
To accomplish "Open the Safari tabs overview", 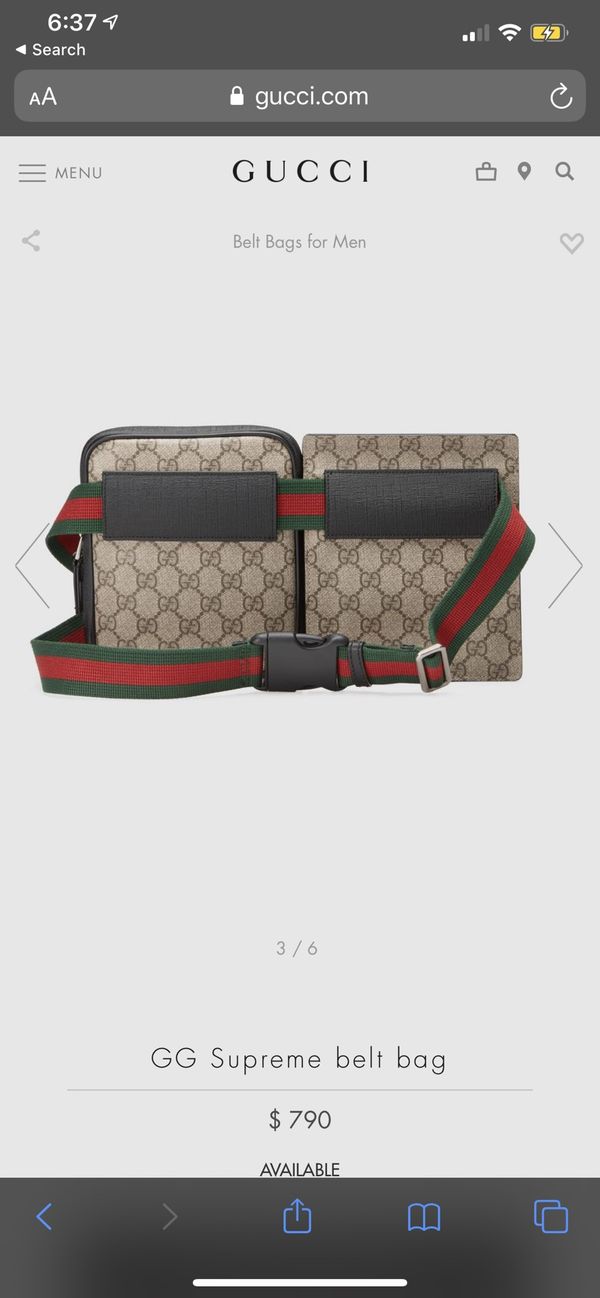I will pos(551,1216).
